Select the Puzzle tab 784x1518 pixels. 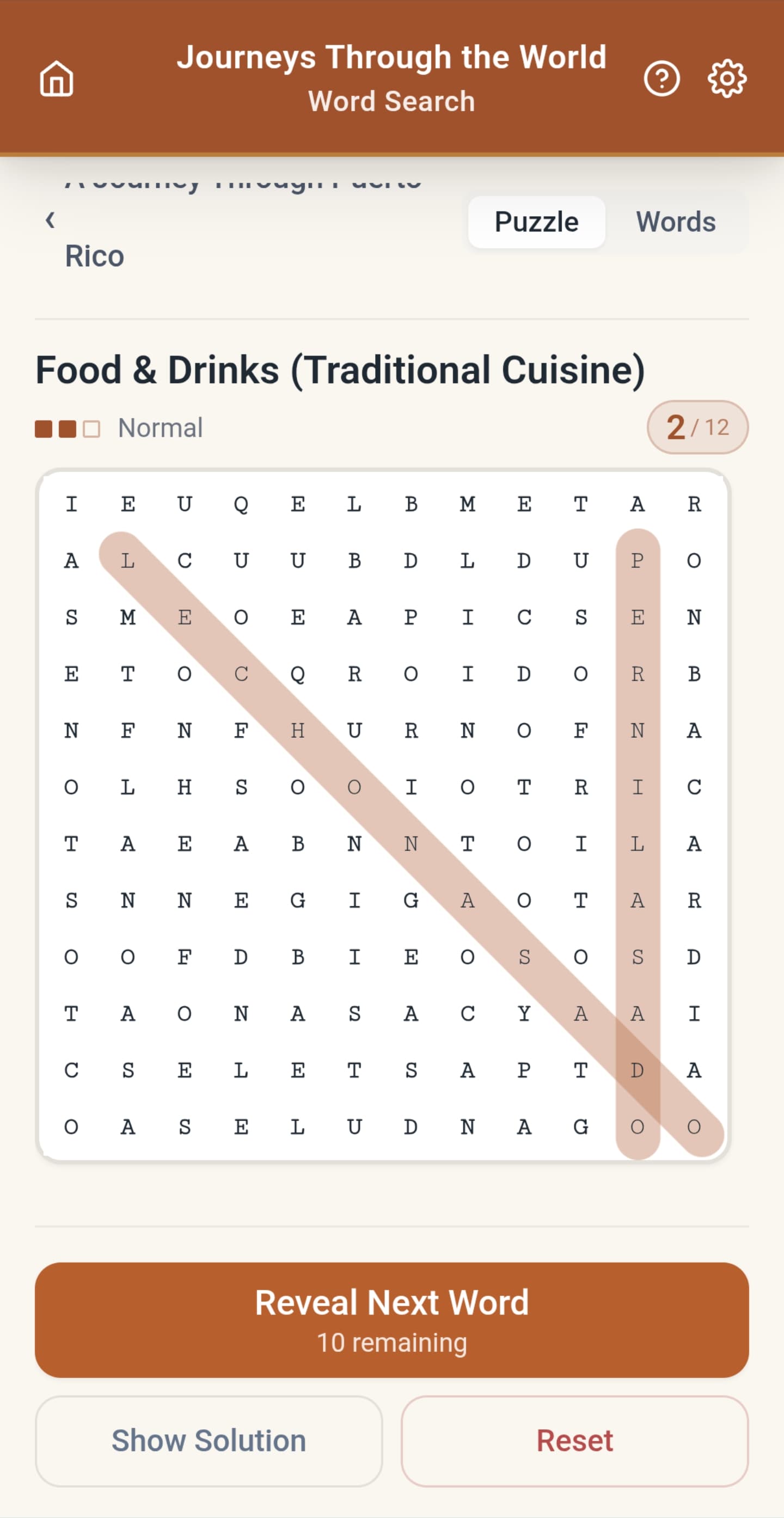pos(536,222)
